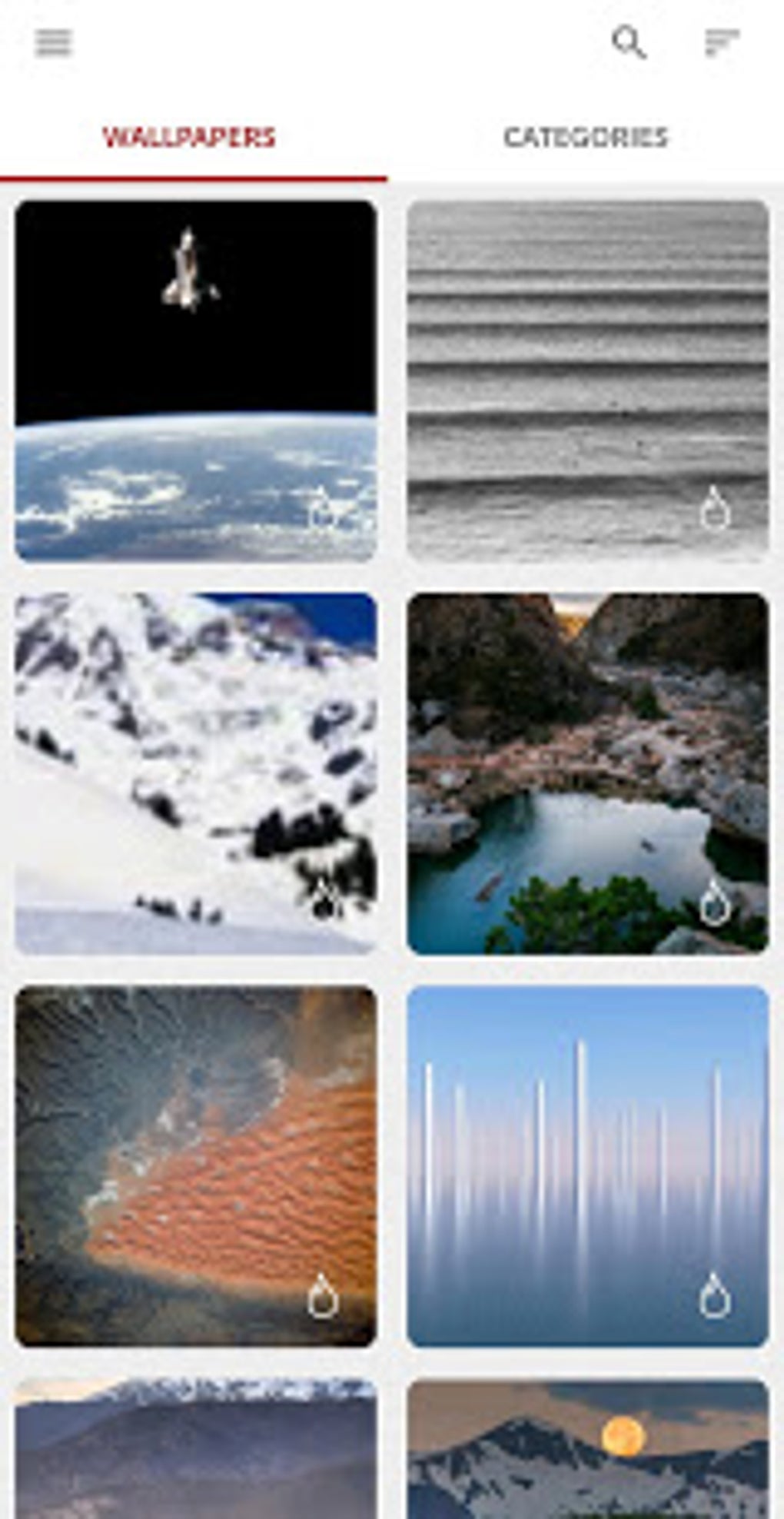Tap the droplet icon on the orange desert wallpaper
This screenshot has height=1519, width=784.
[323, 1296]
